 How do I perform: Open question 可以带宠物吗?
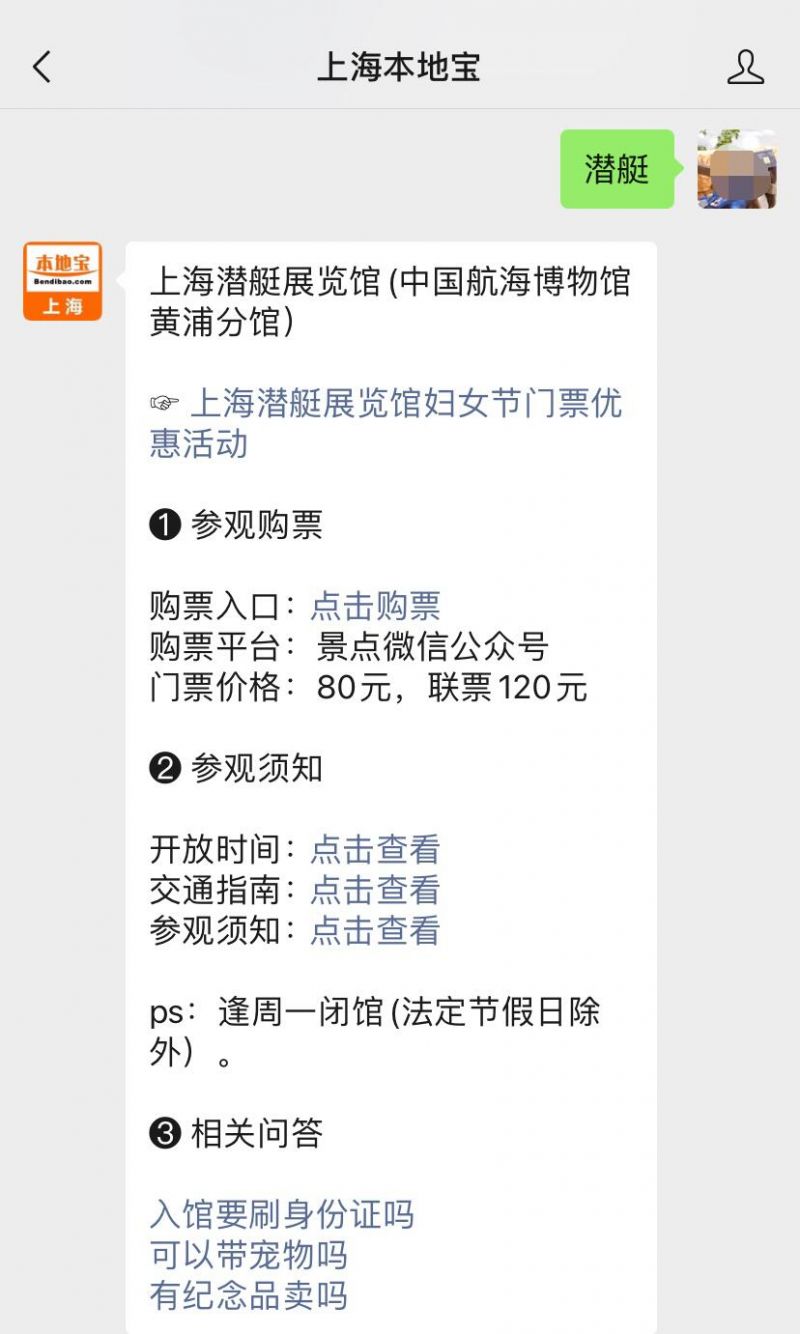[x=248, y=1255]
